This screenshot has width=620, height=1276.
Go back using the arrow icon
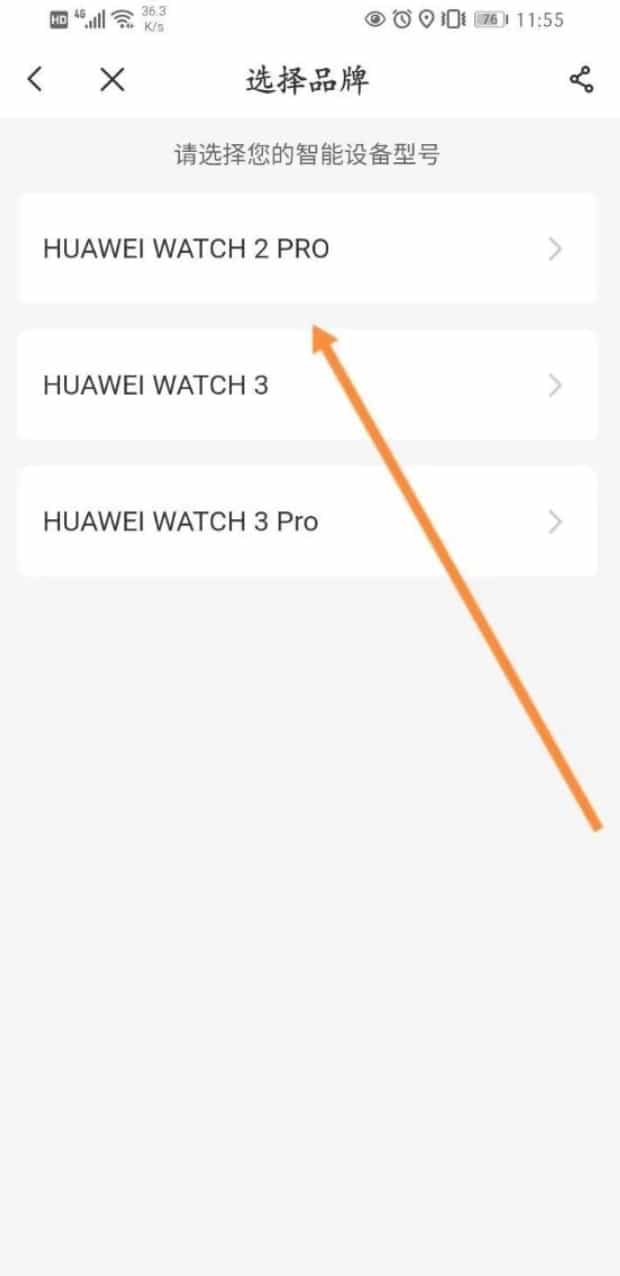point(35,80)
